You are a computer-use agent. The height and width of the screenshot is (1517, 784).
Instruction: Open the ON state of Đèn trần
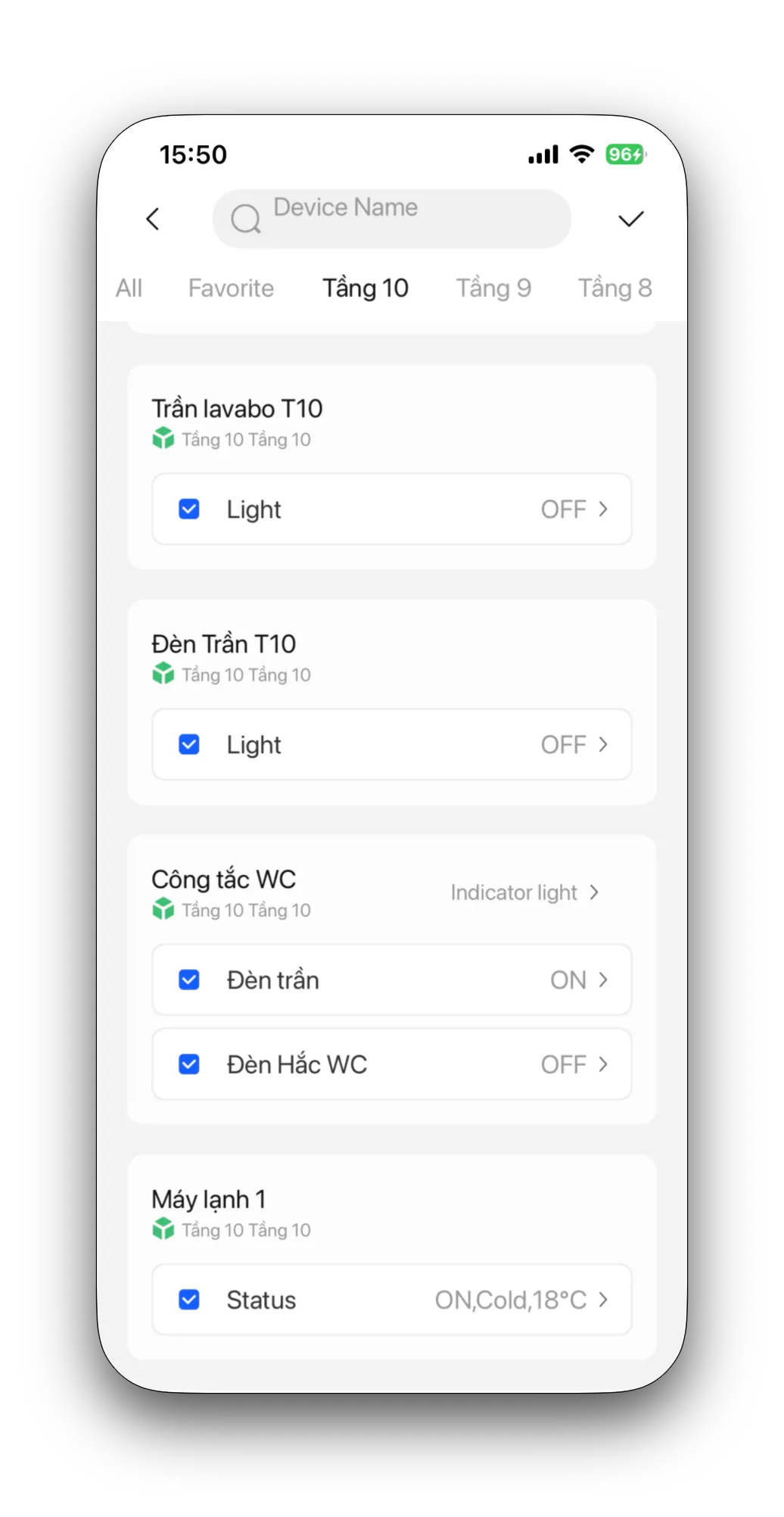(578, 980)
